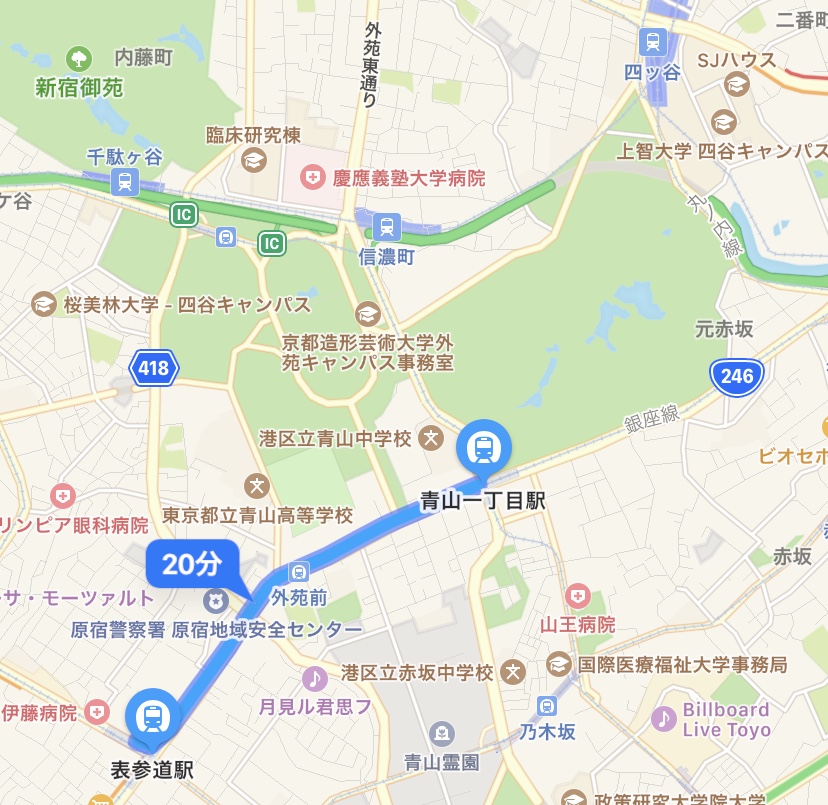828x805 pixels.
Task: Tap the 千駄ケ谷 station marker
Action: pyautogui.click(x=125, y=182)
